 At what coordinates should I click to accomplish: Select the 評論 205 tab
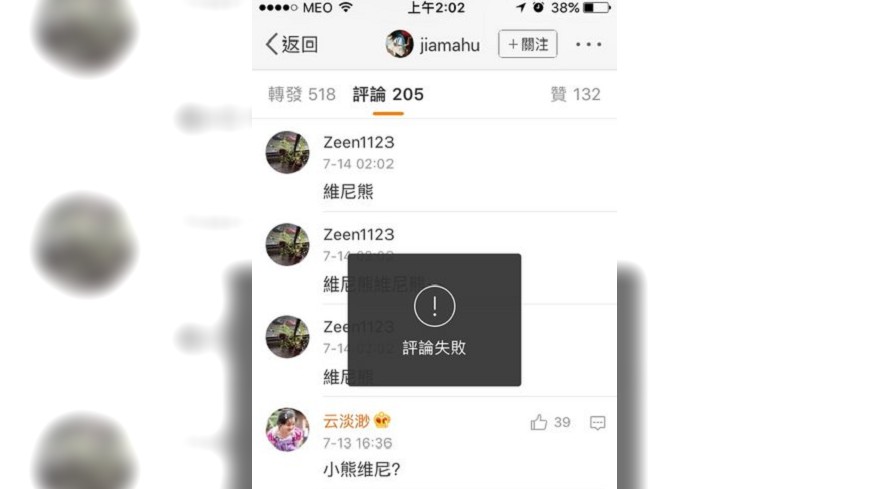pyautogui.click(x=388, y=94)
